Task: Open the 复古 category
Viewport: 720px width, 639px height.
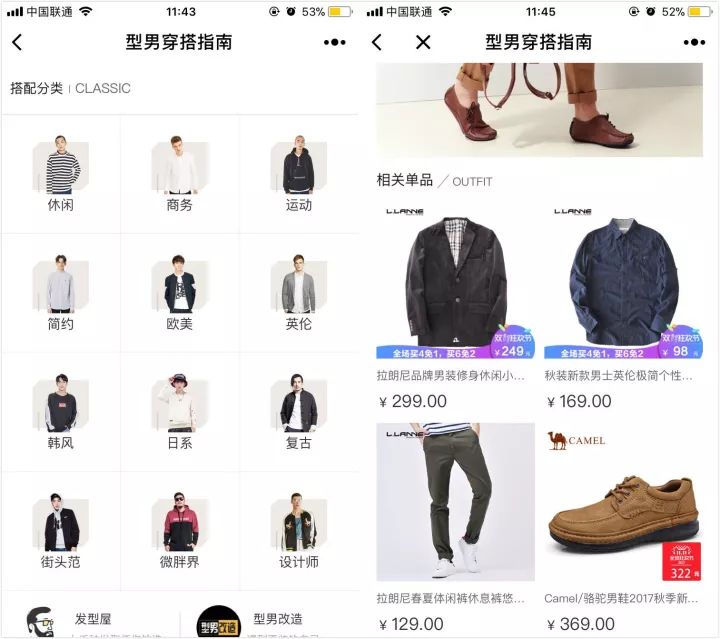Action: [298, 412]
